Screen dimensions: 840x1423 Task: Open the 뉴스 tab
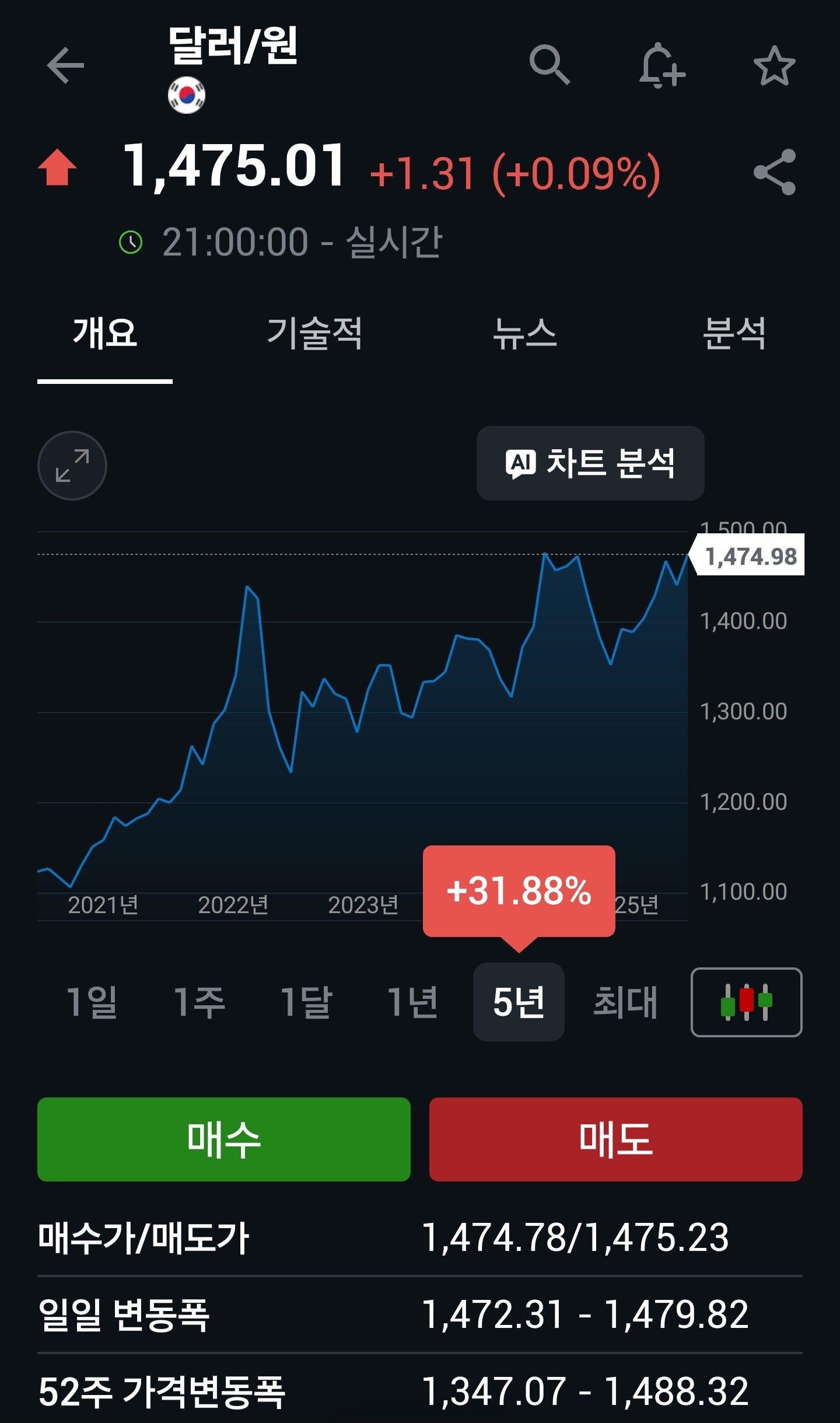pyautogui.click(x=524, y=334)
